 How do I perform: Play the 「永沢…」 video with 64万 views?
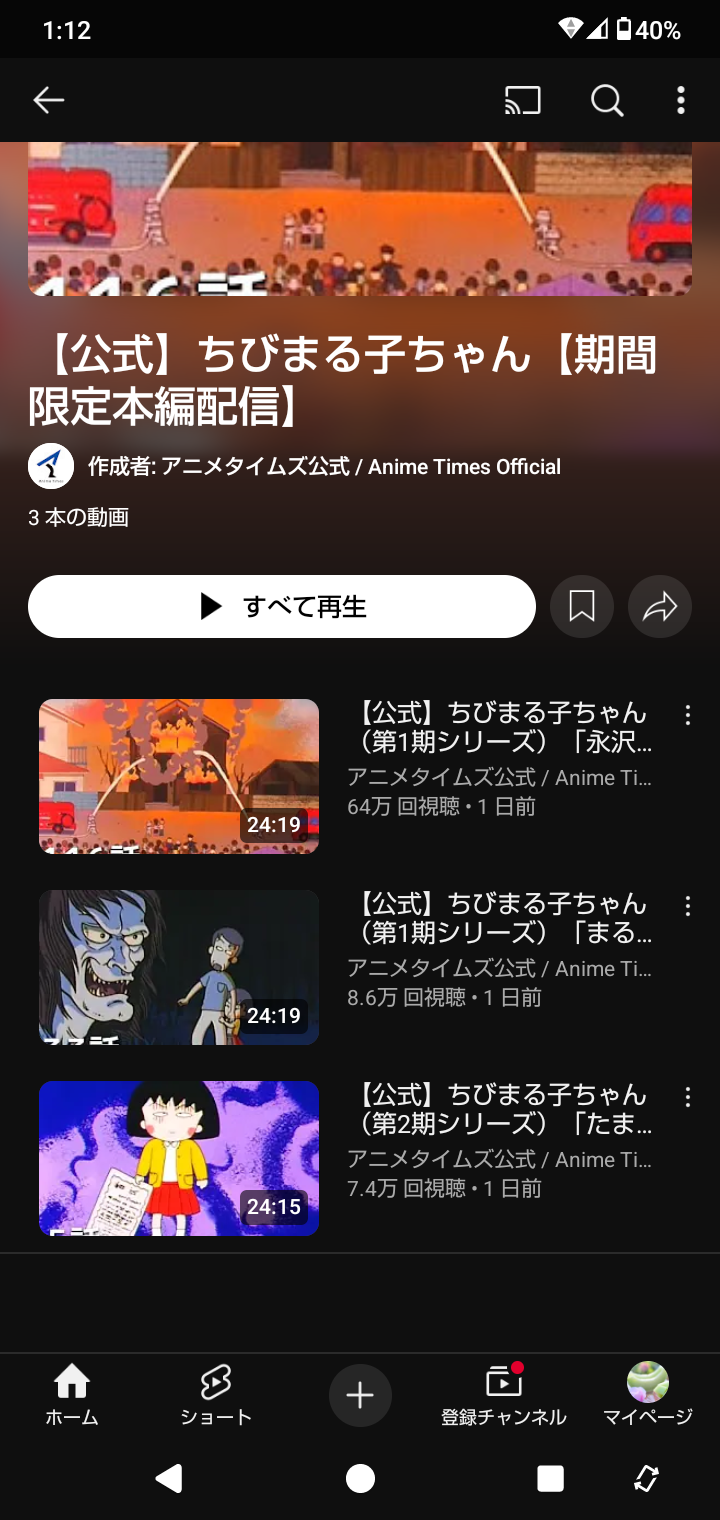[x=179, y=776]
